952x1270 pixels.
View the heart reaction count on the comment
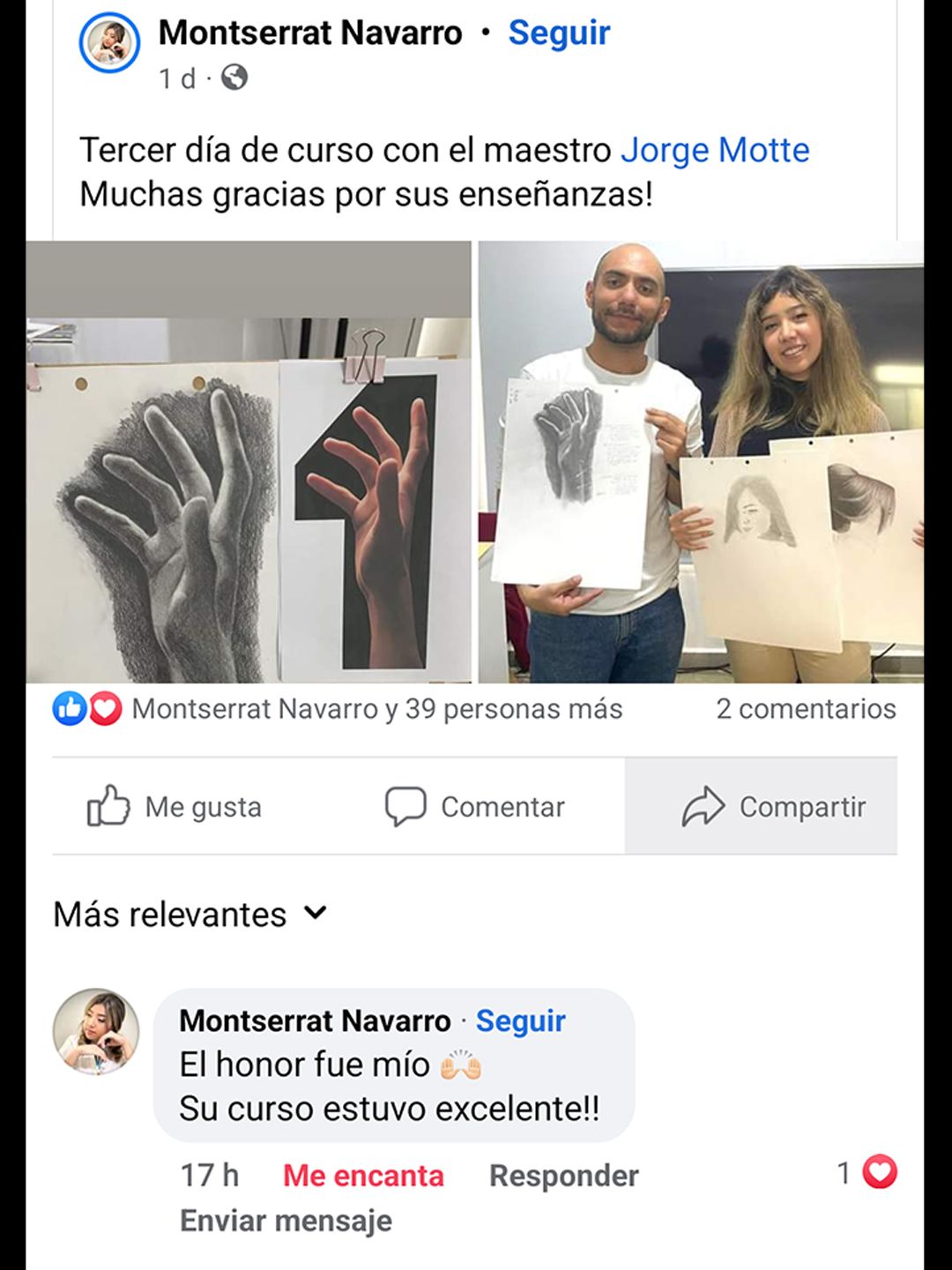867,1173
